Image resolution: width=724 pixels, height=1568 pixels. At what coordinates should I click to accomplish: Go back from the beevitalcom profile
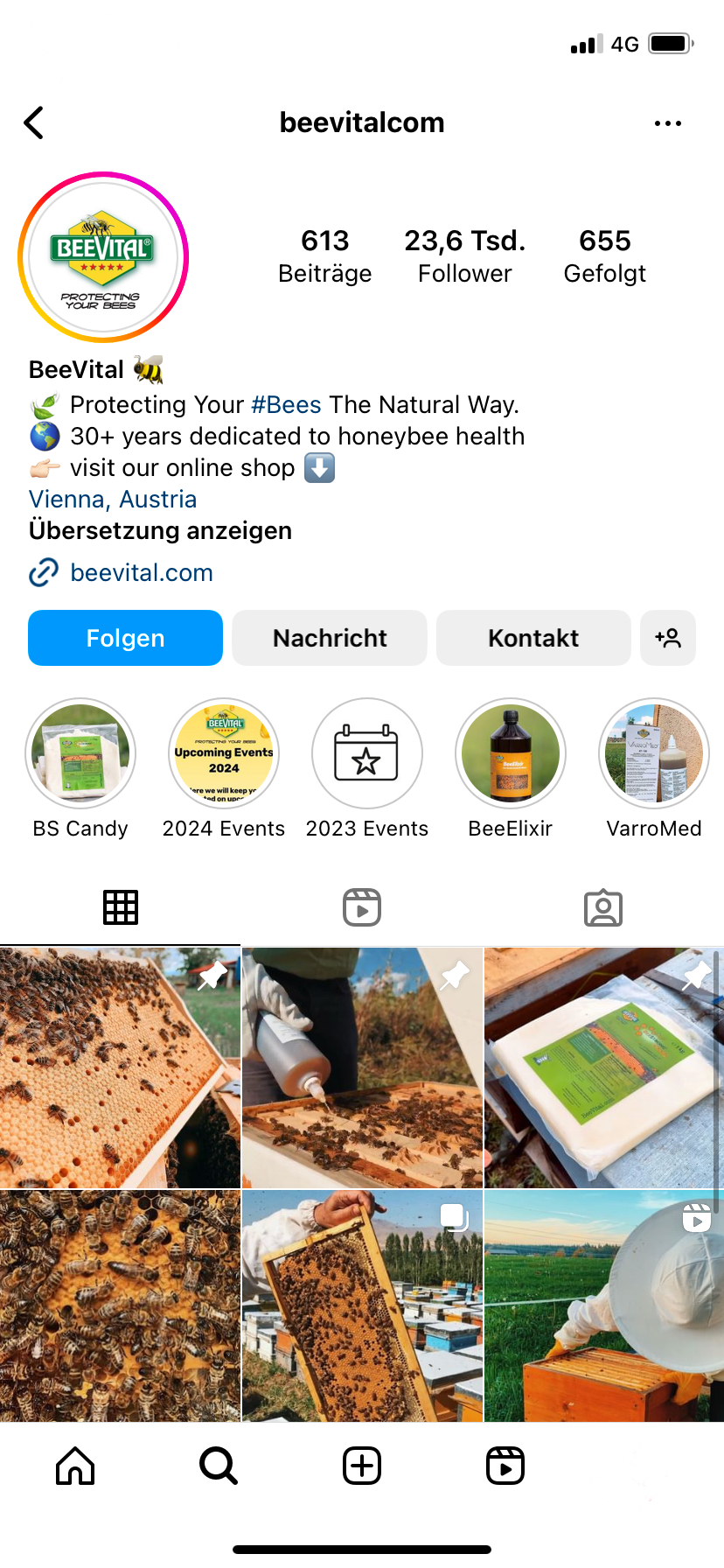(34, 123)
